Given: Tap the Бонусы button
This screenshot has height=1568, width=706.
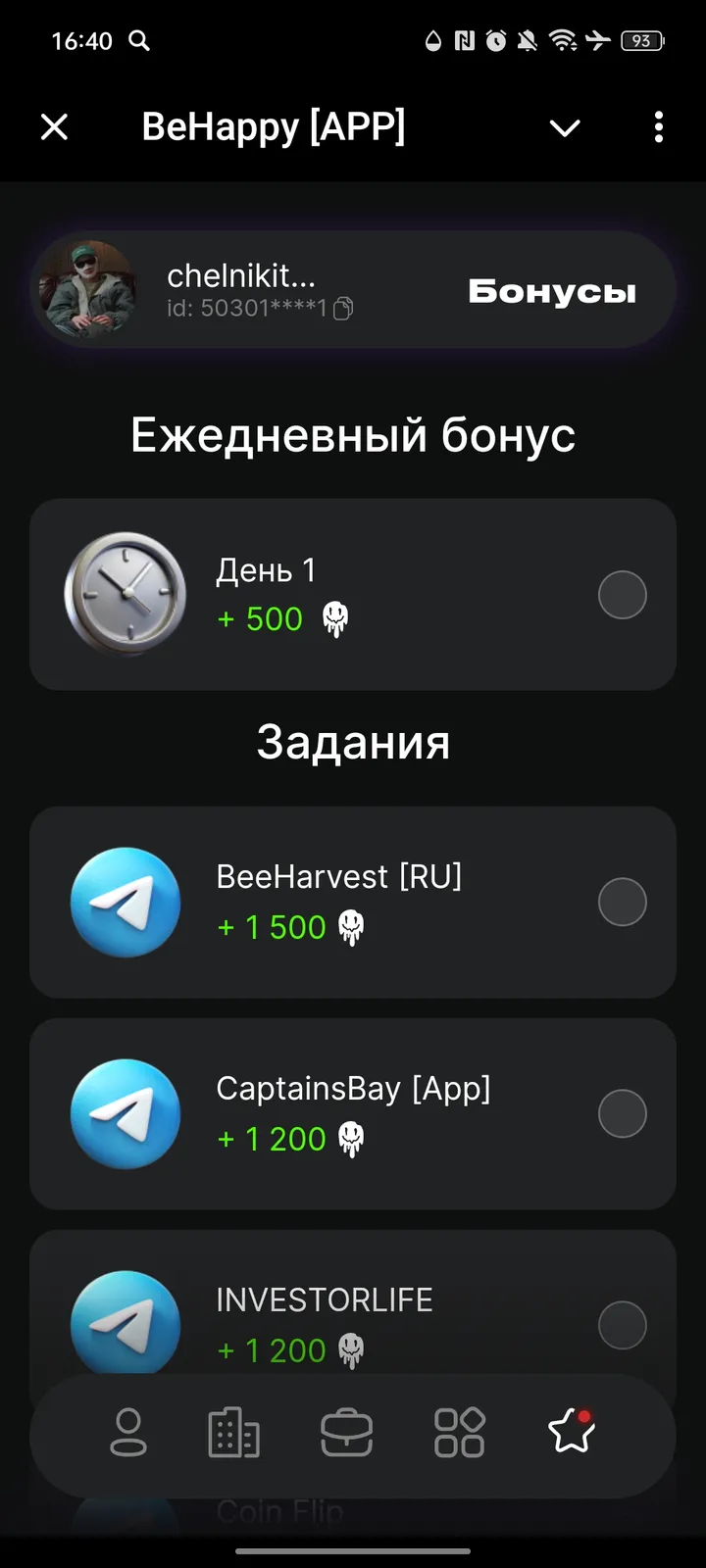Looking at the screenshot, I should pos(552,290).
